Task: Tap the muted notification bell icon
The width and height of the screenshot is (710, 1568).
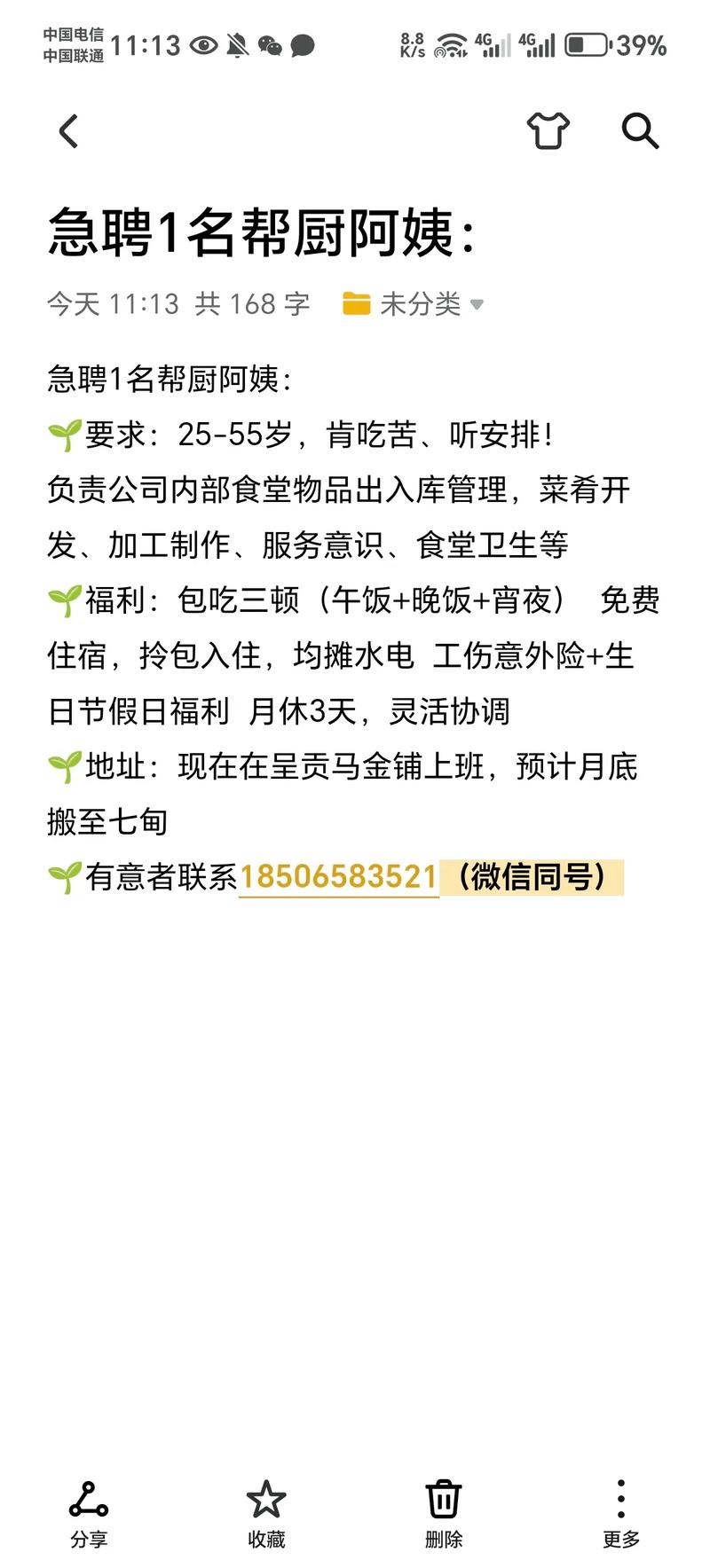Action: [x=235, y=44]
